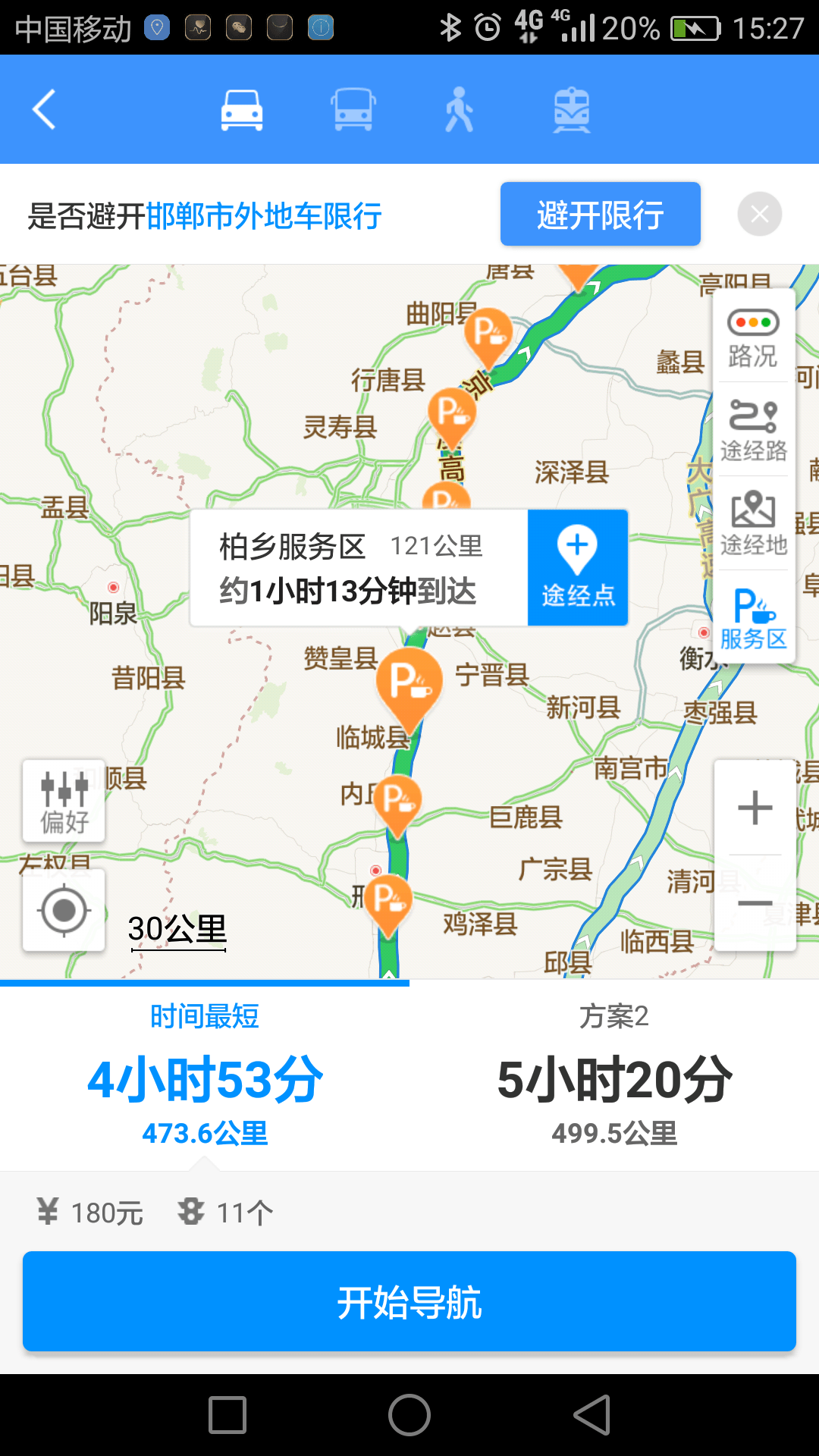This screenshot has width=819, height=1456.
Task: Tap the 内丘 service area marker
Action: [398, 800]
